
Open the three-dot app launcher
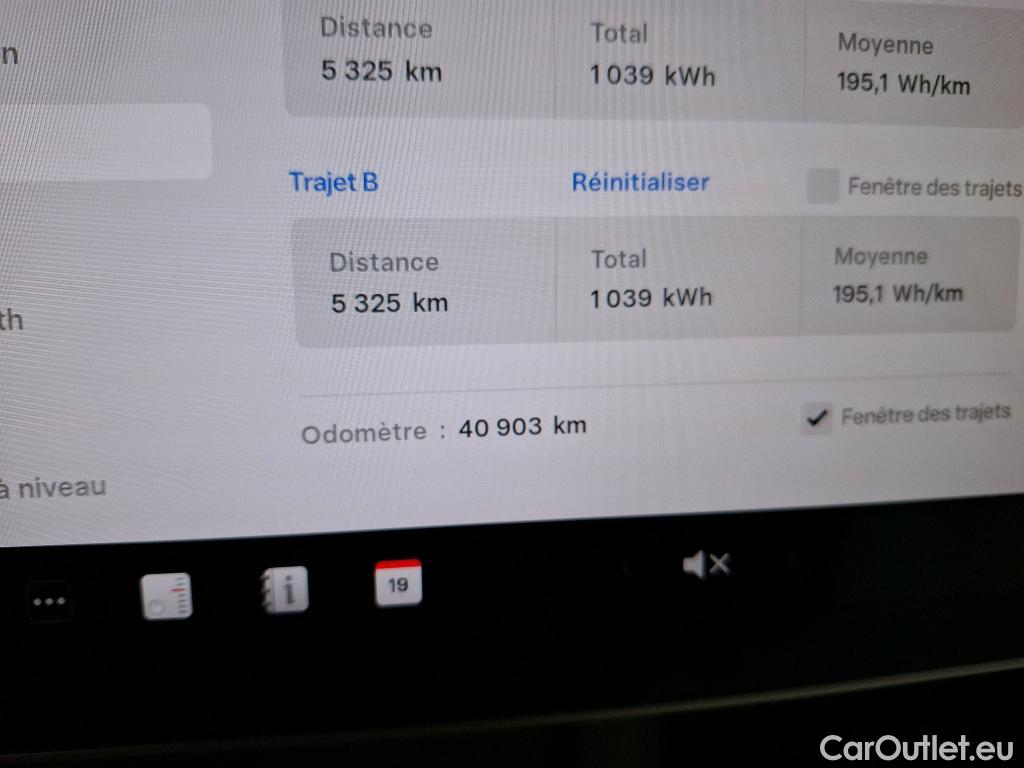[x=49, y=601]
